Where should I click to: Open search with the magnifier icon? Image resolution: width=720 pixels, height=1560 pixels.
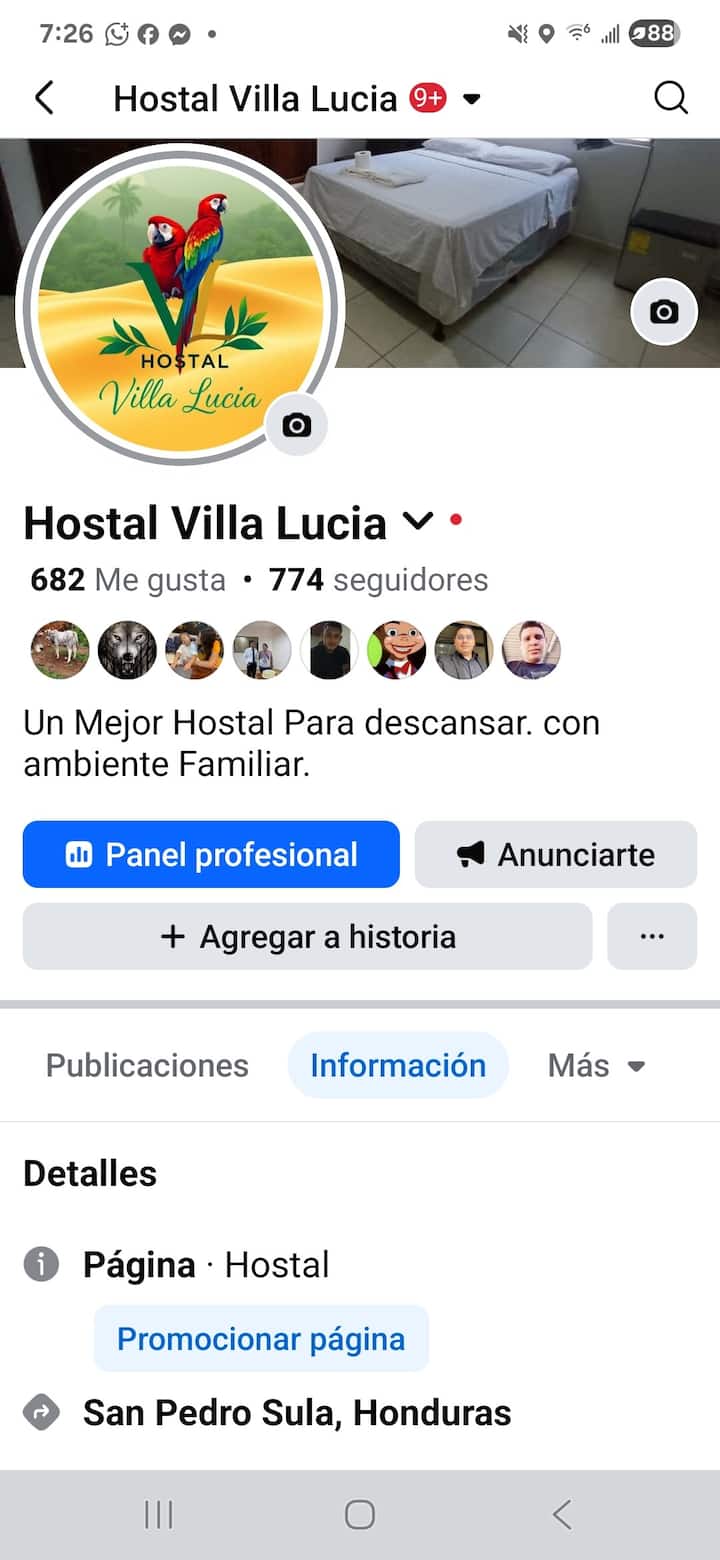click(x=670, y=98)
